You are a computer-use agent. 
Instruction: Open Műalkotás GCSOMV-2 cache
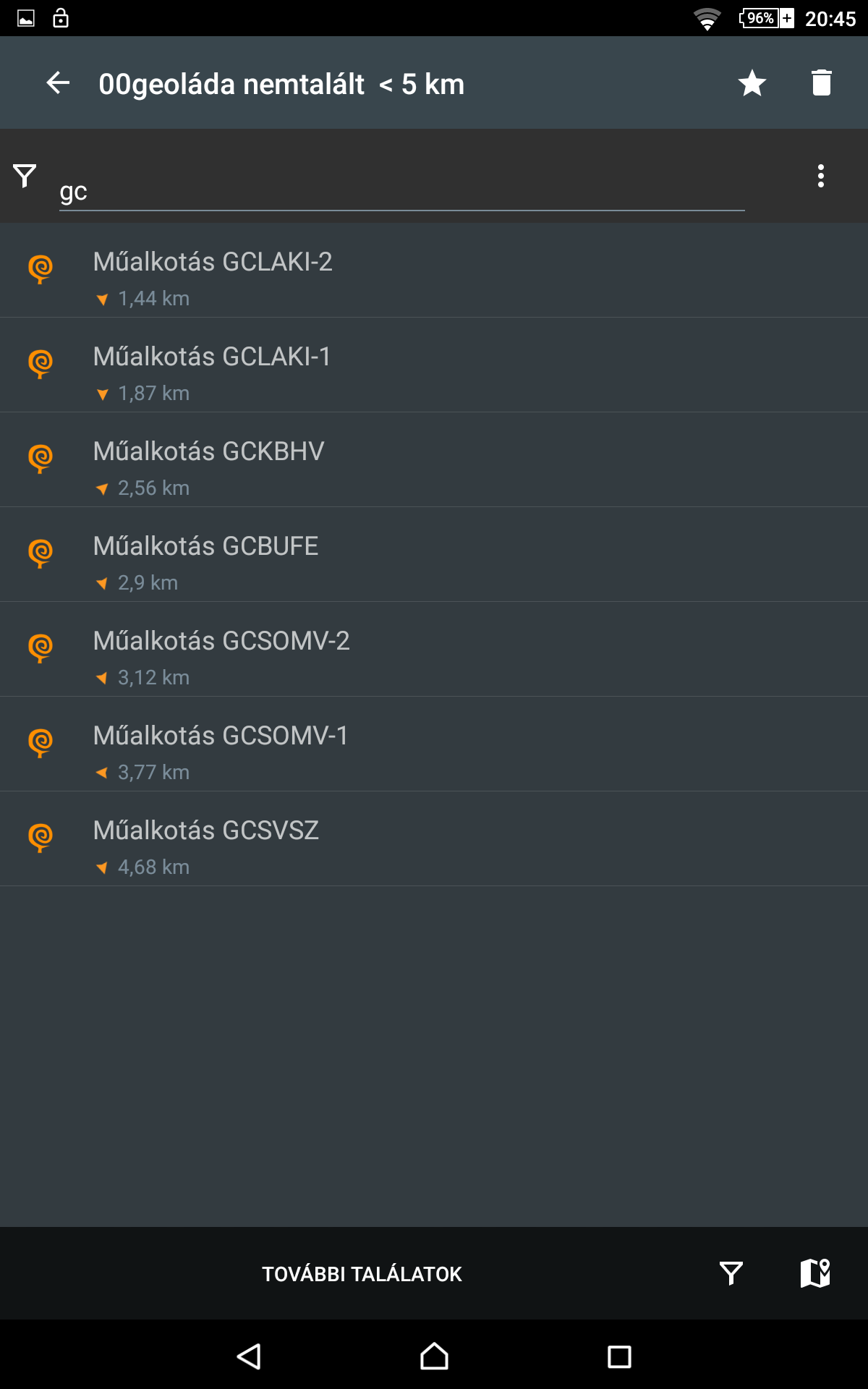434,650
